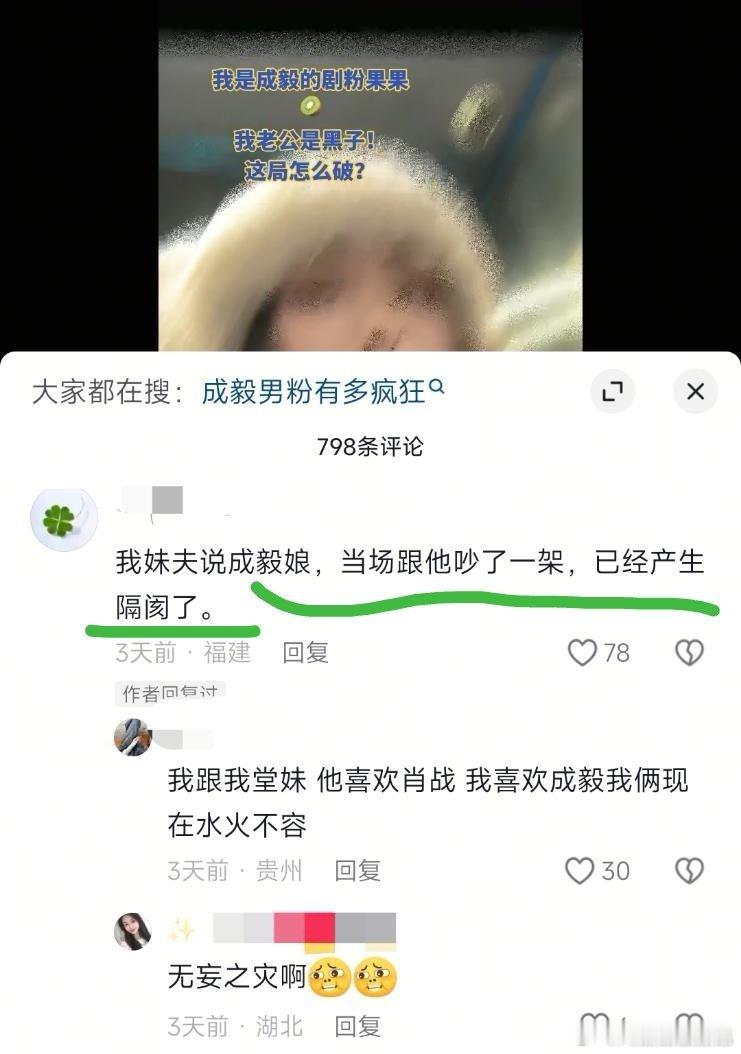
Task: Tap the dislike icon on the first comment
Action: [x=691, y=654]
